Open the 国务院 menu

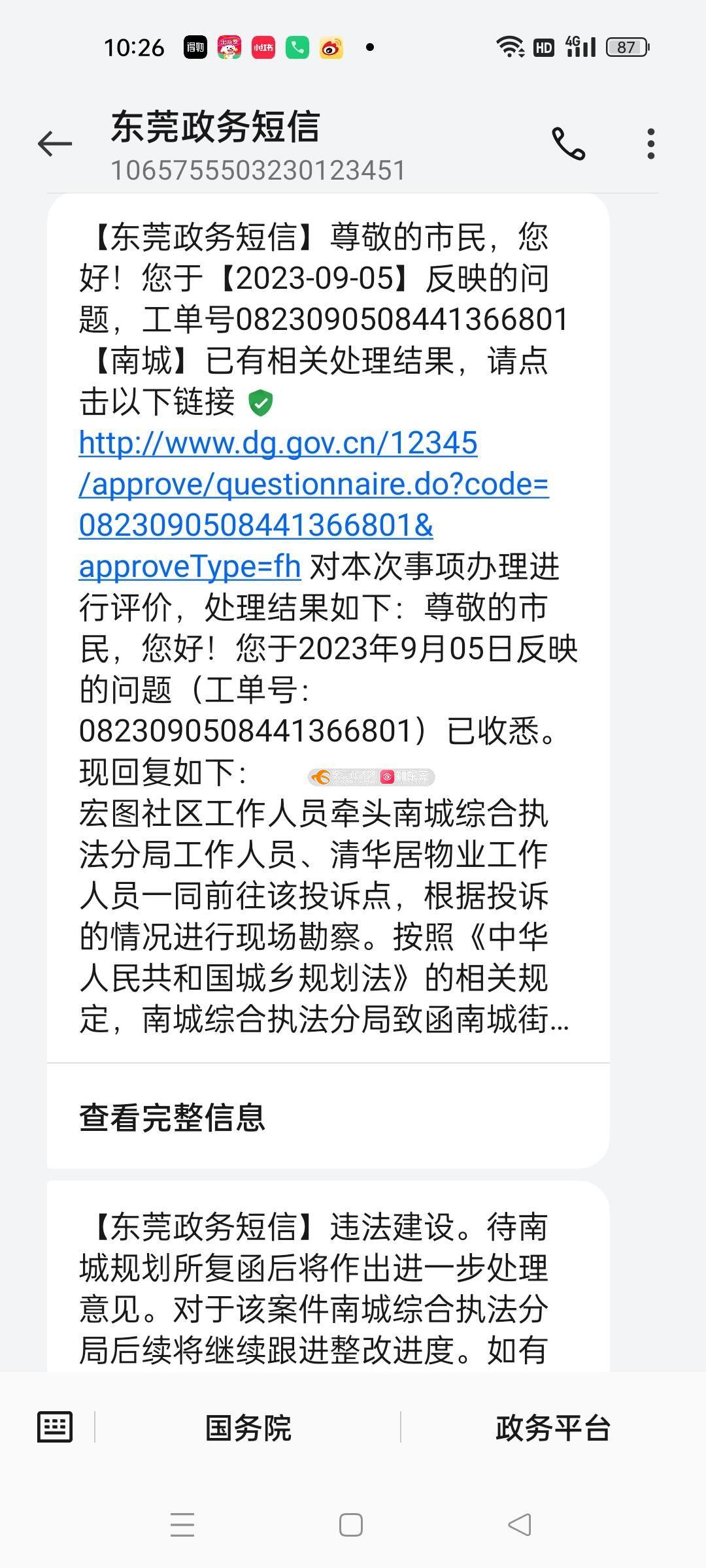pyautogui.click(x=248, y=1428)
